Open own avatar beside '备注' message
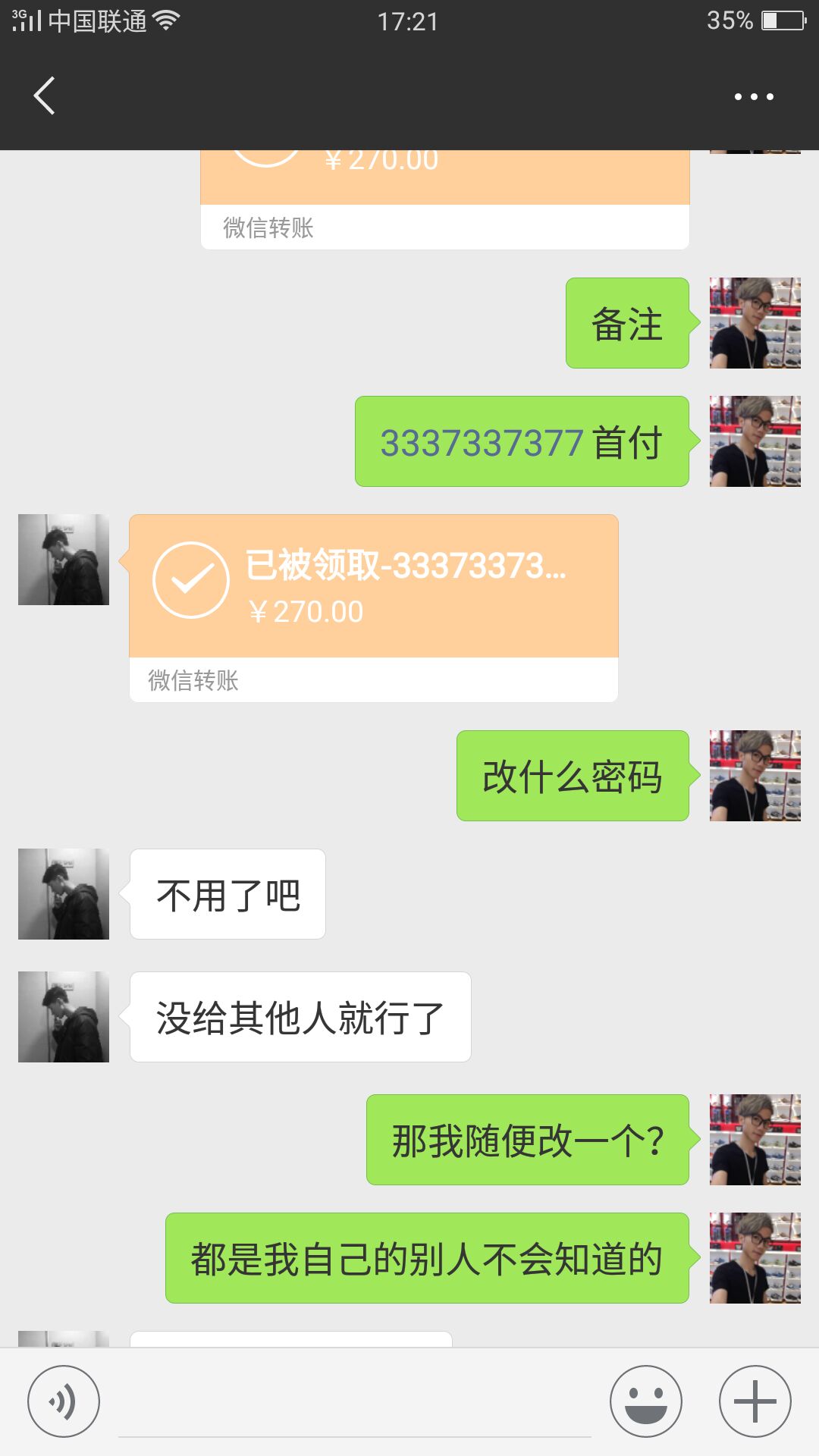 click(x=755, y=323)
